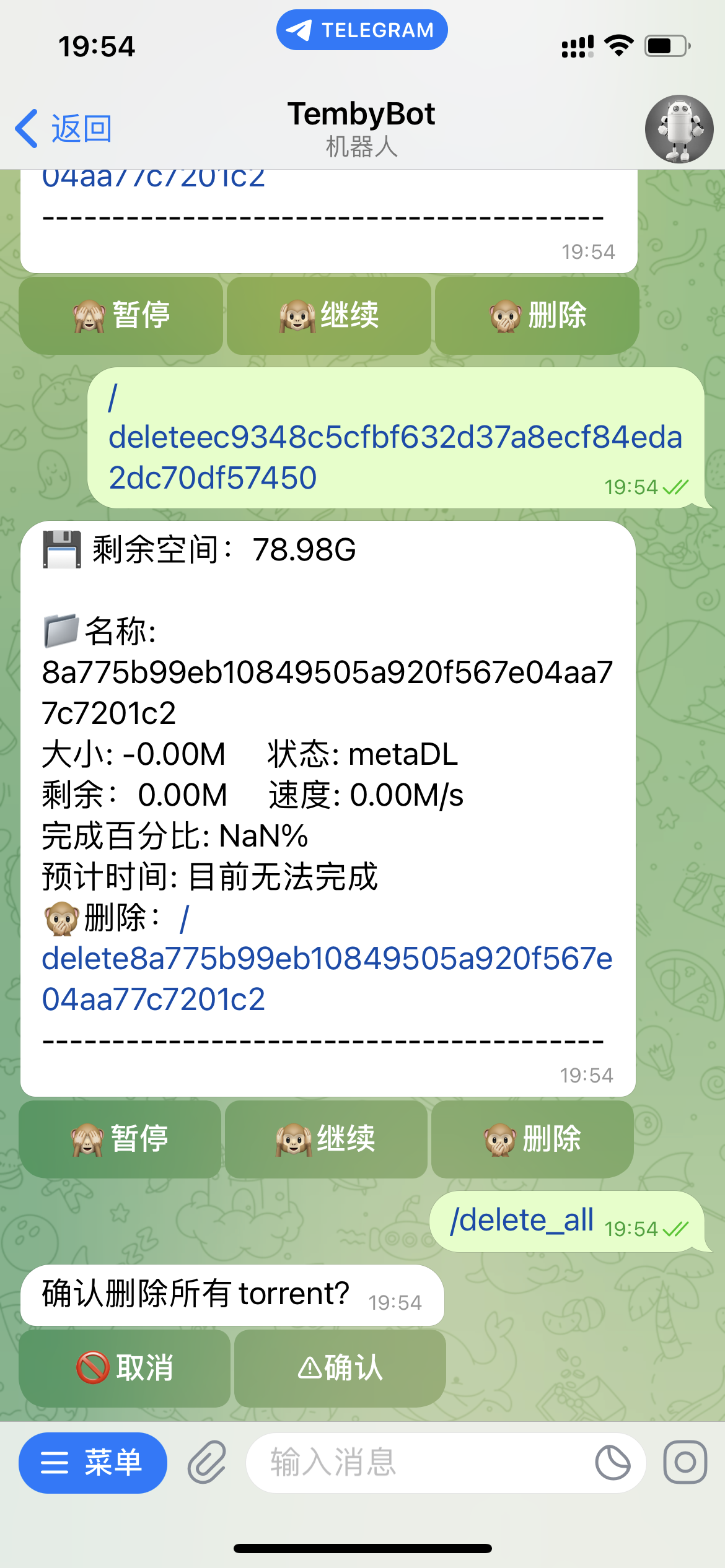The height and width of the screenshot is (1568, 725).
Task: Tap 继续 under the 78.98G message
Action: click(x=326, y=1139)
